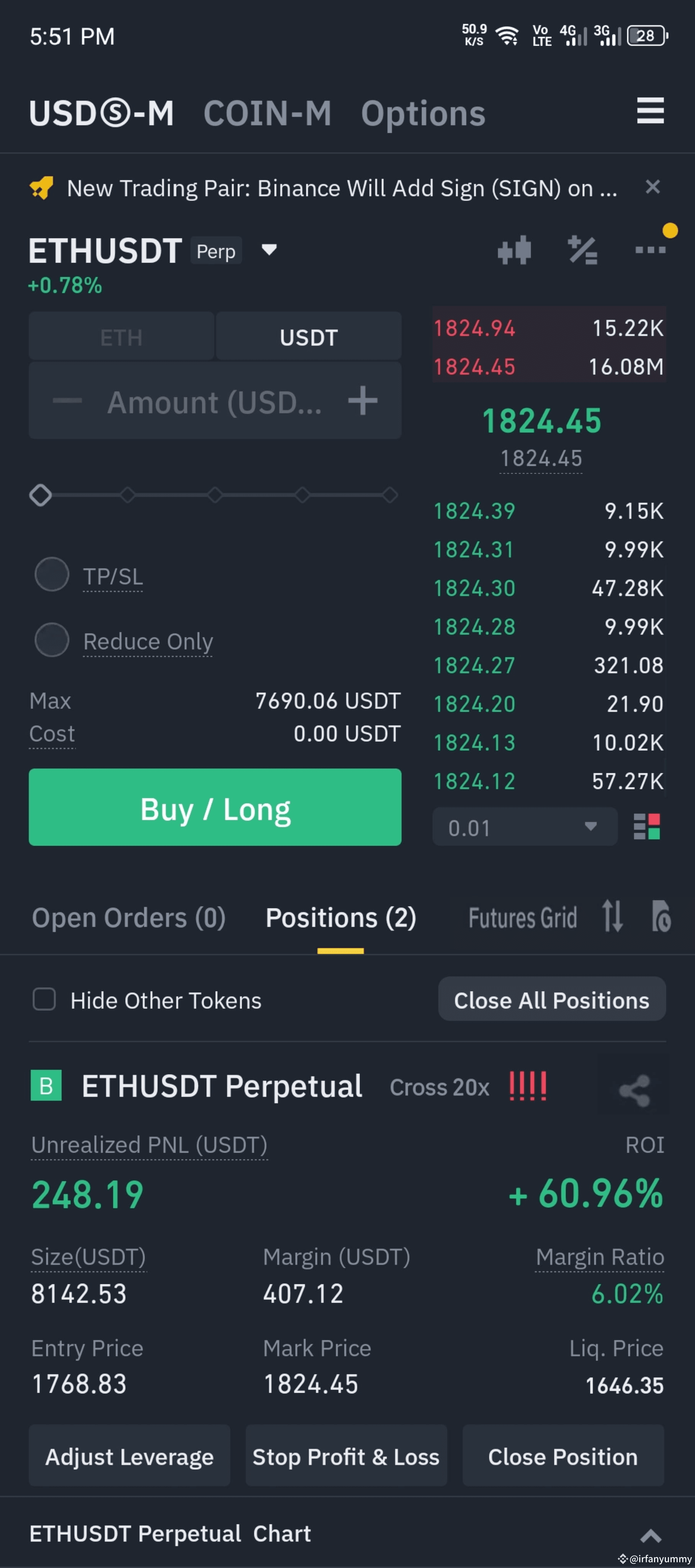Screen dimensions: 695x1568
Task: Check the Hide Other Tokens box
Action: [44, 1000]
